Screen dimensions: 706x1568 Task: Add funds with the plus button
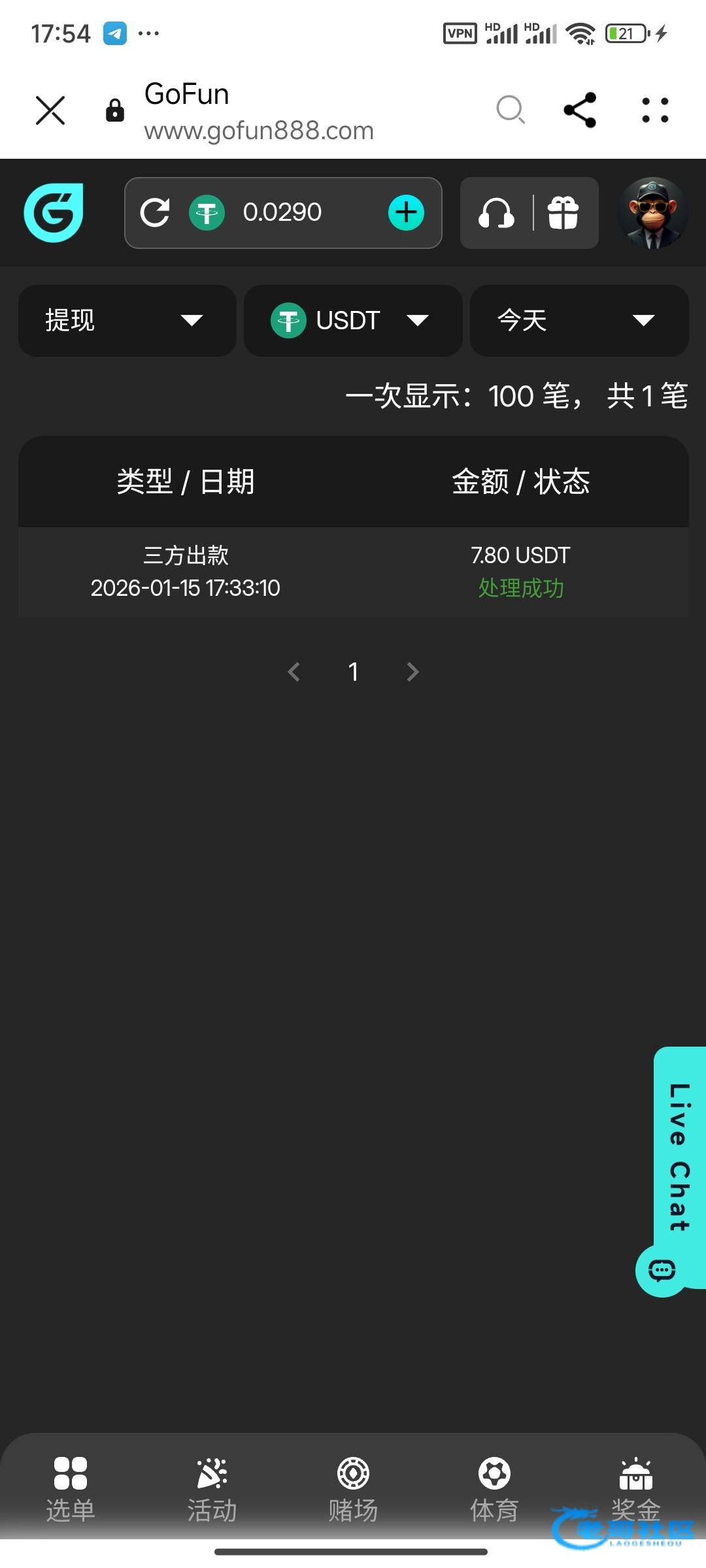pyautogui.click(x=406, y=212)
